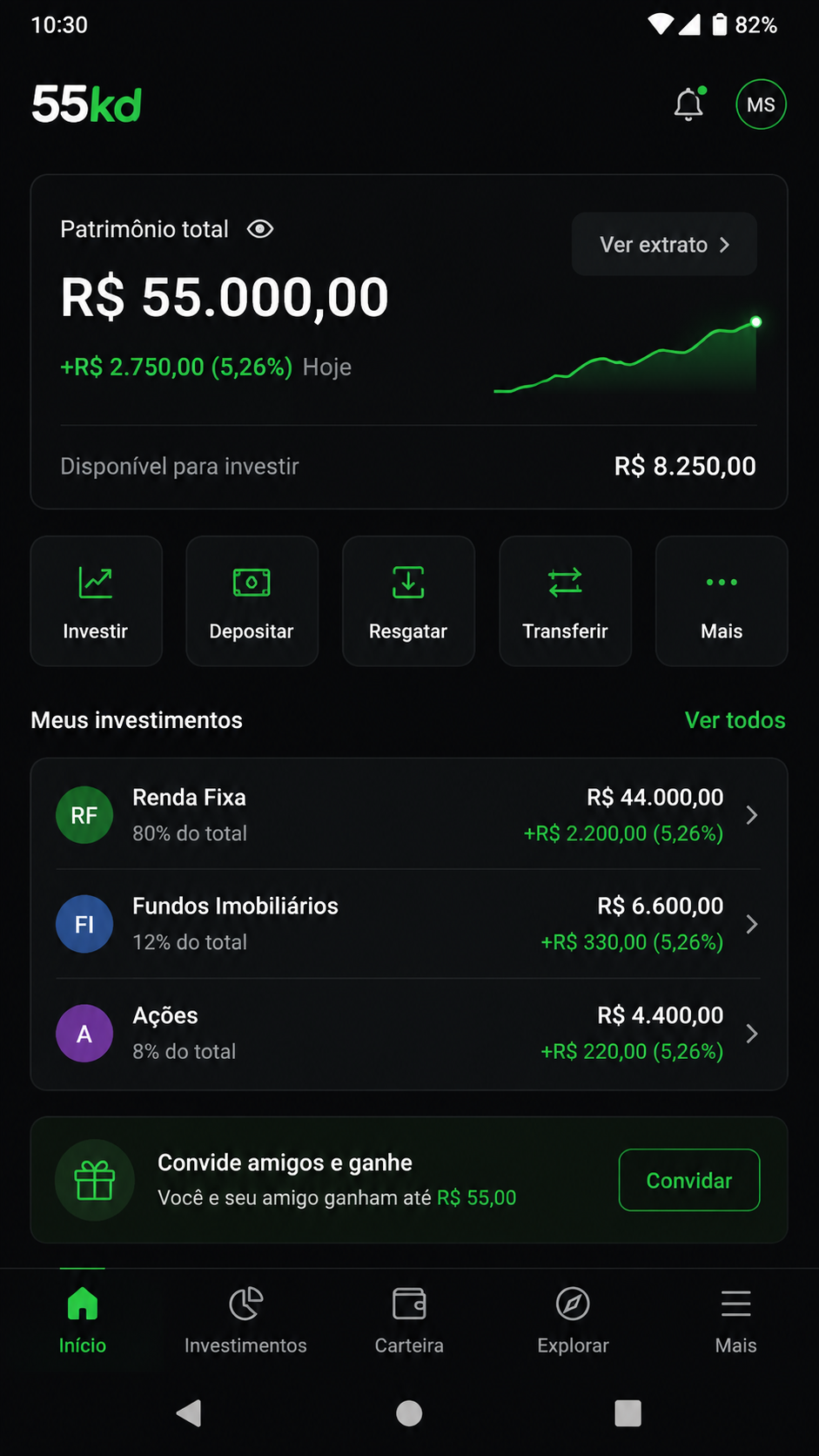Open Ver extrato statement
Viewport: 819px width, 1456px height.
(x=664, y=244)
